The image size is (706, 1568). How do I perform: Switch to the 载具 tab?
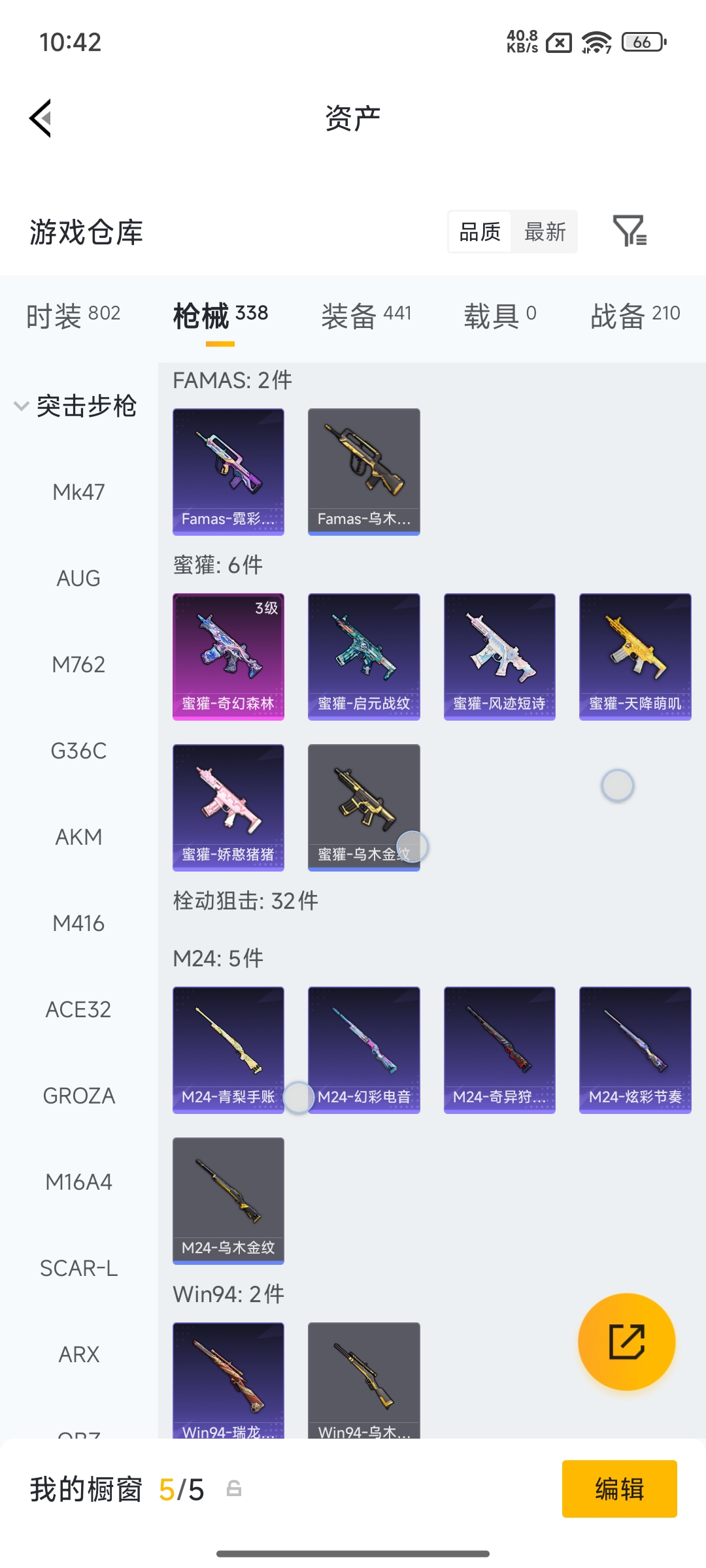click(x=500, y=316)
